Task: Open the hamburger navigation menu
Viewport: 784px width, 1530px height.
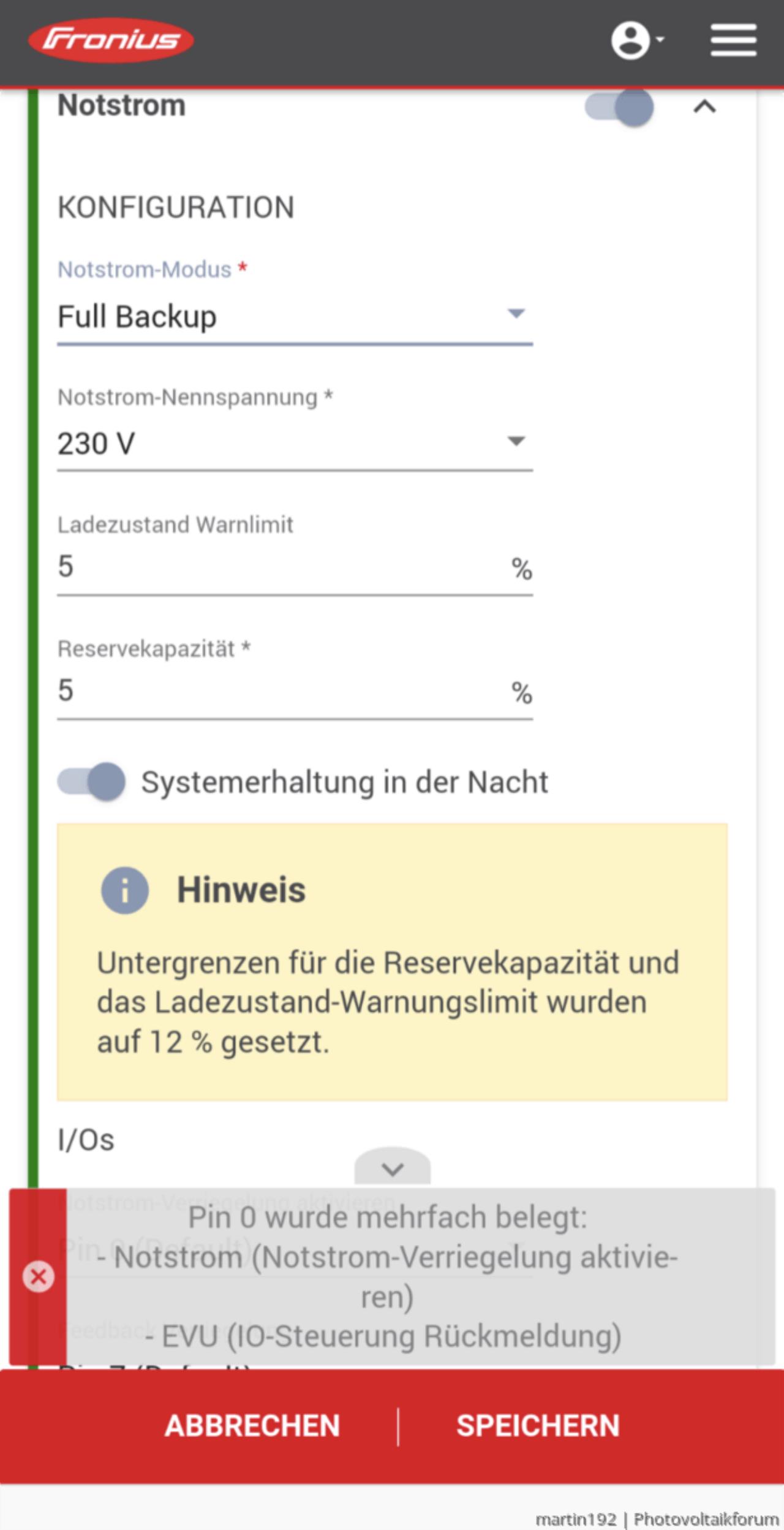Action: point(733,40)
